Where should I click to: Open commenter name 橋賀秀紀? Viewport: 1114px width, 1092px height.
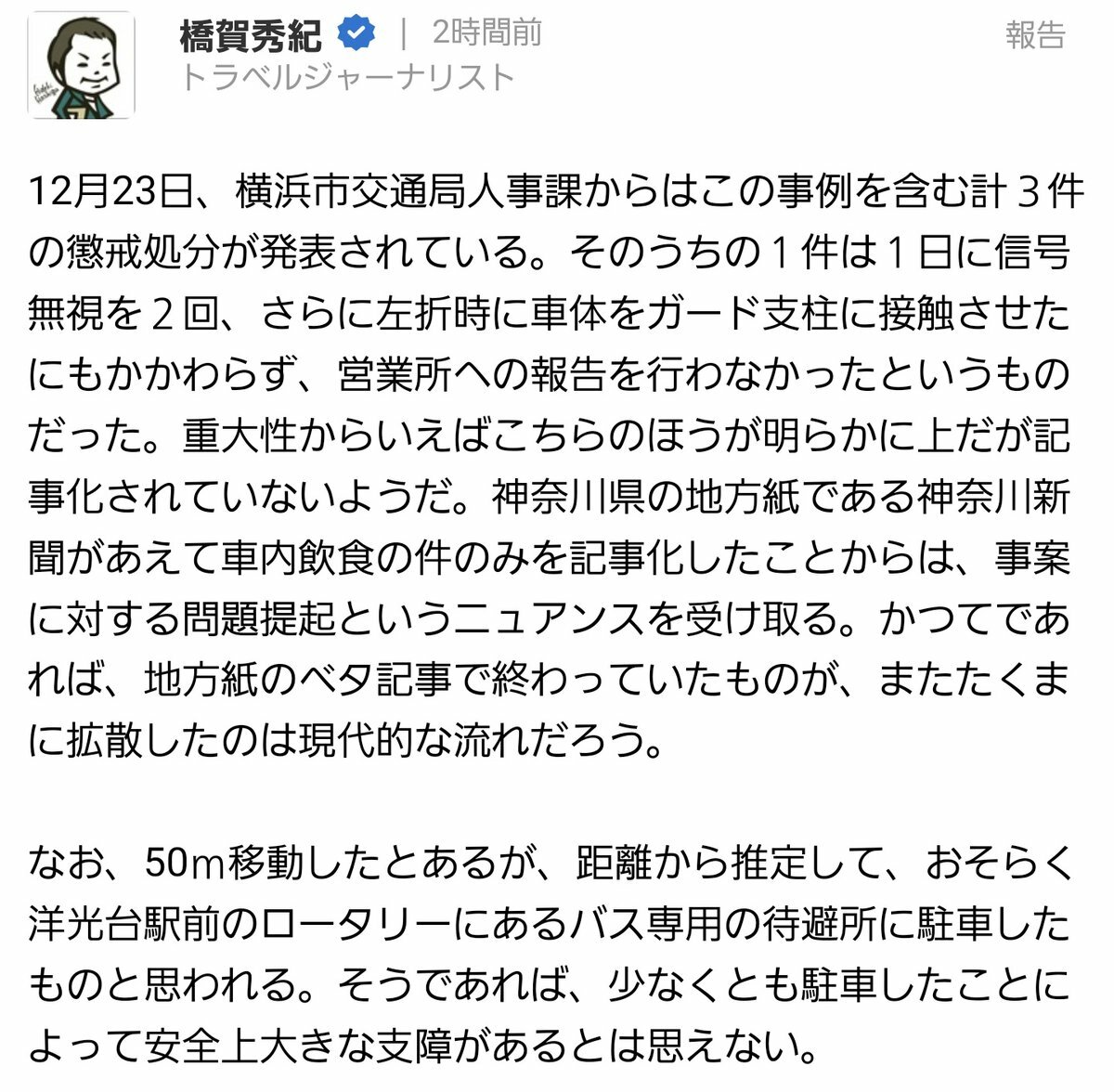coord(251,35)
